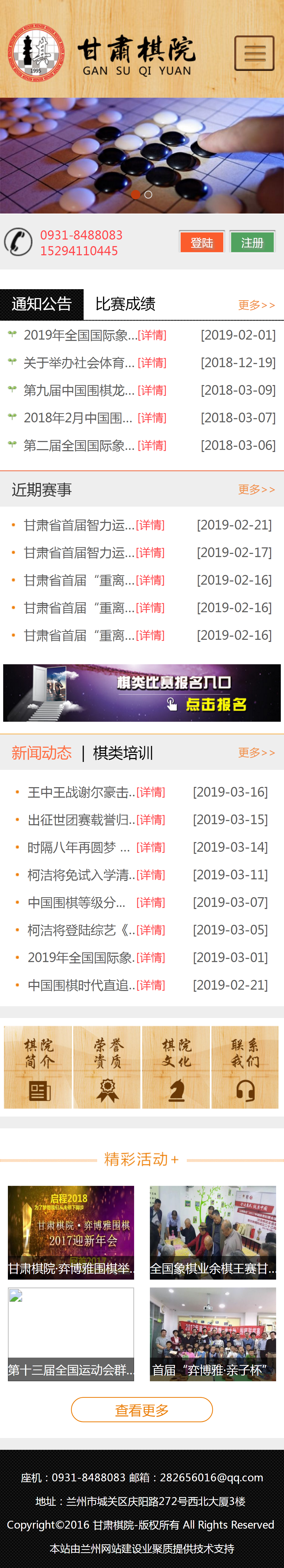Viewport: 284px width, 1568px height.
Task: Open 更多 link beside 近期赛事
Action: point(256,489)
